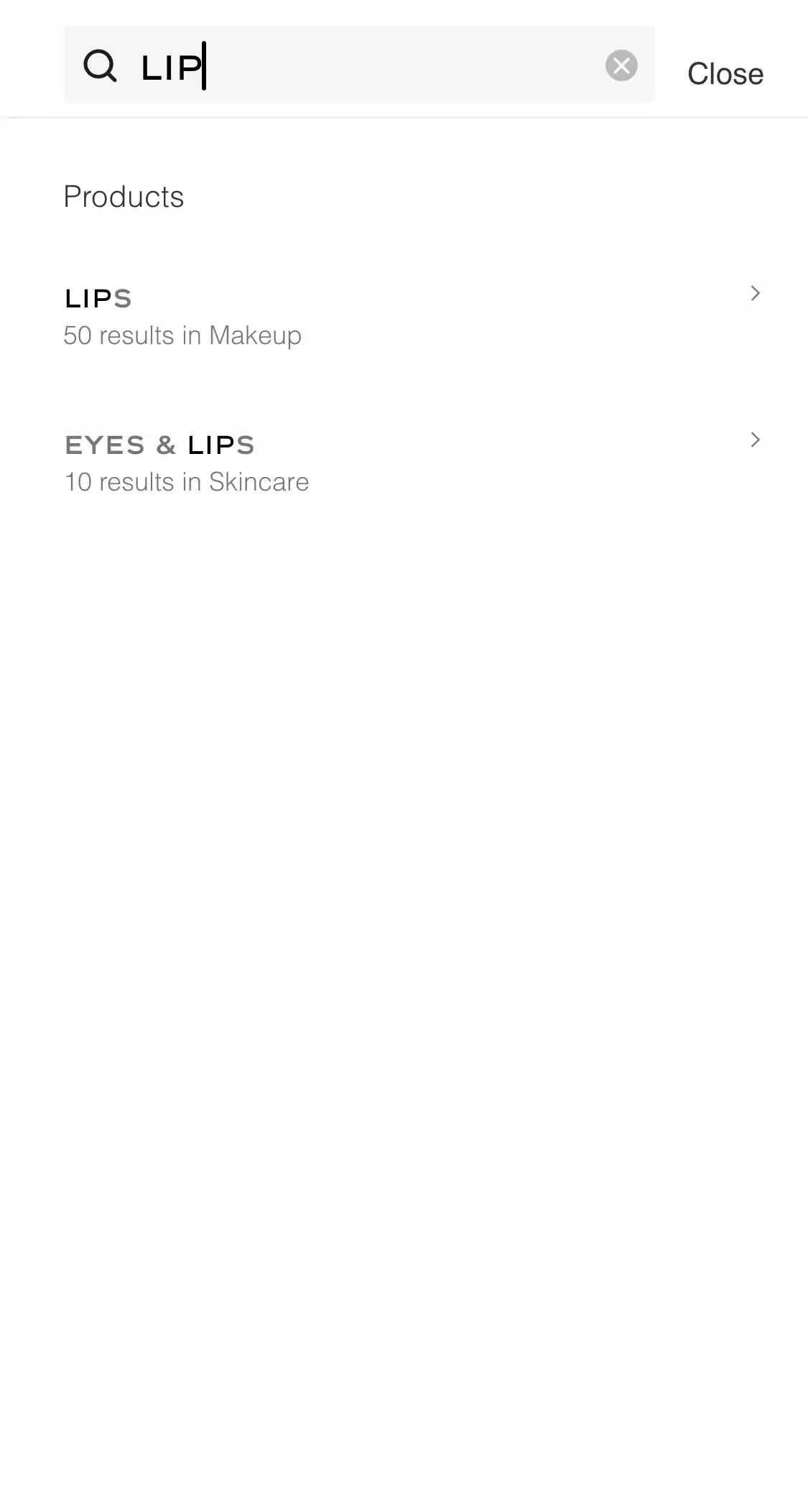
Task: Click inside the search input field
Action: [359, 65]
